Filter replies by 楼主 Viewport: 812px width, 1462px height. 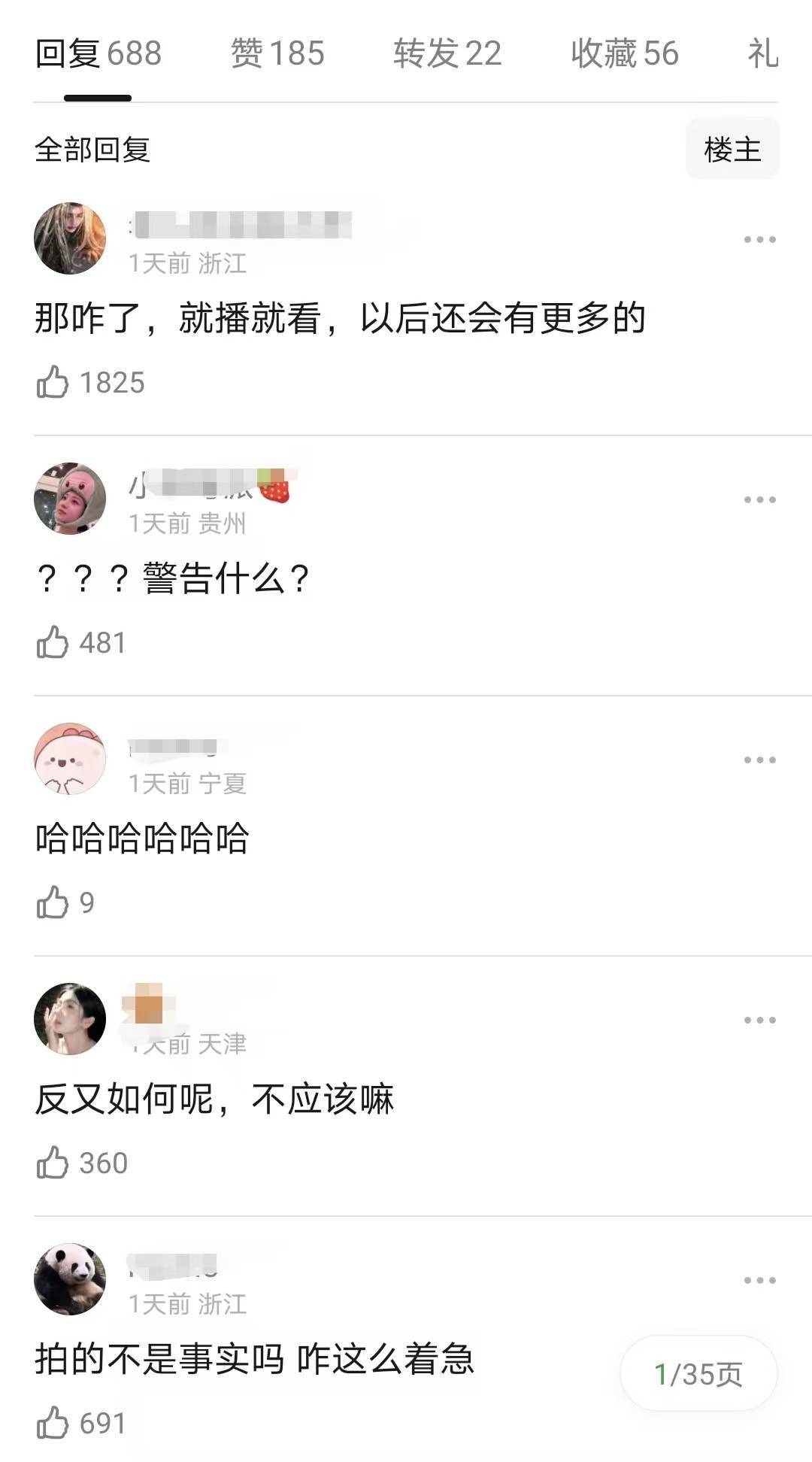(732, 150)
